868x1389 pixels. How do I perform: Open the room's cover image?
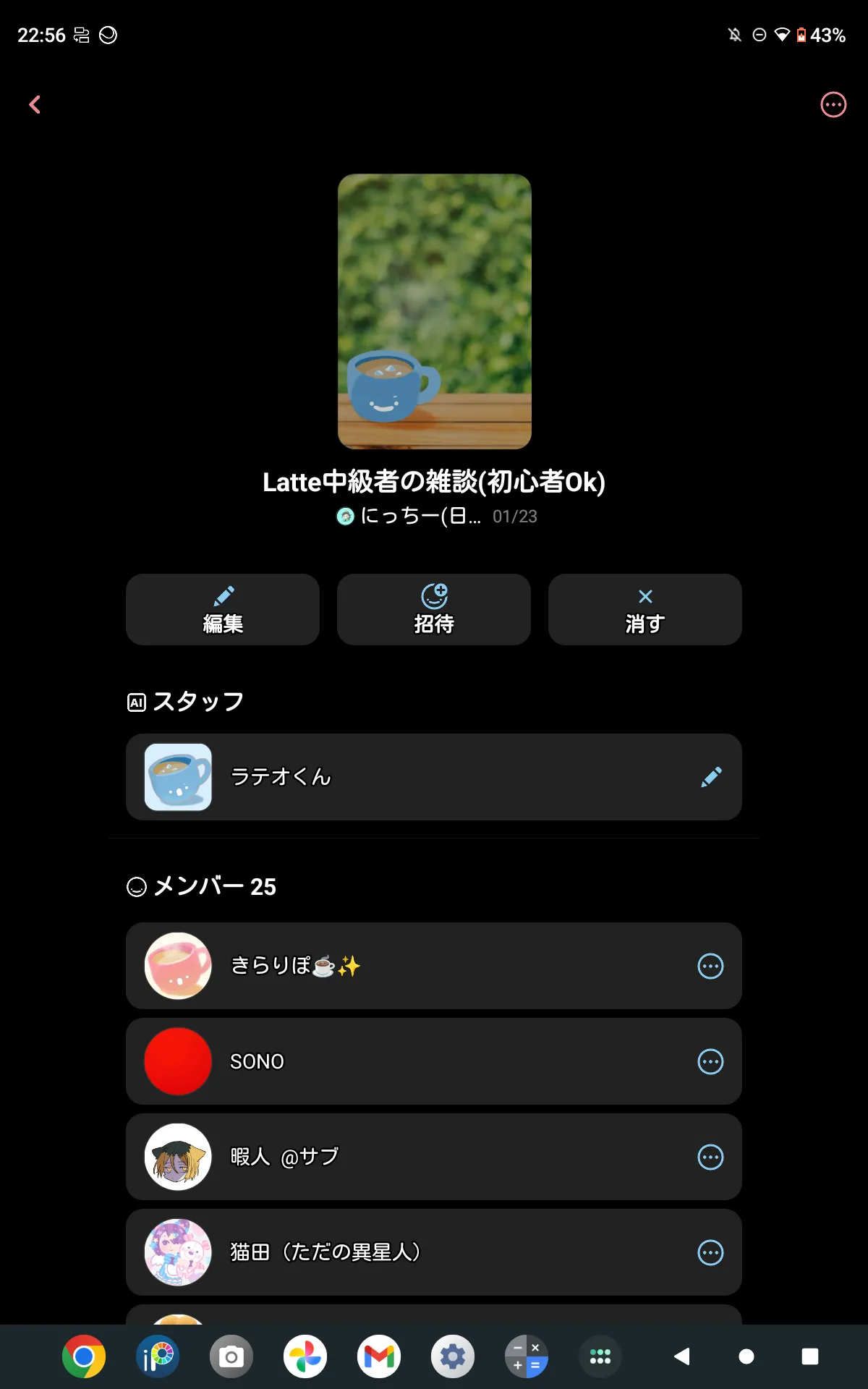click(x=434, y=311)
